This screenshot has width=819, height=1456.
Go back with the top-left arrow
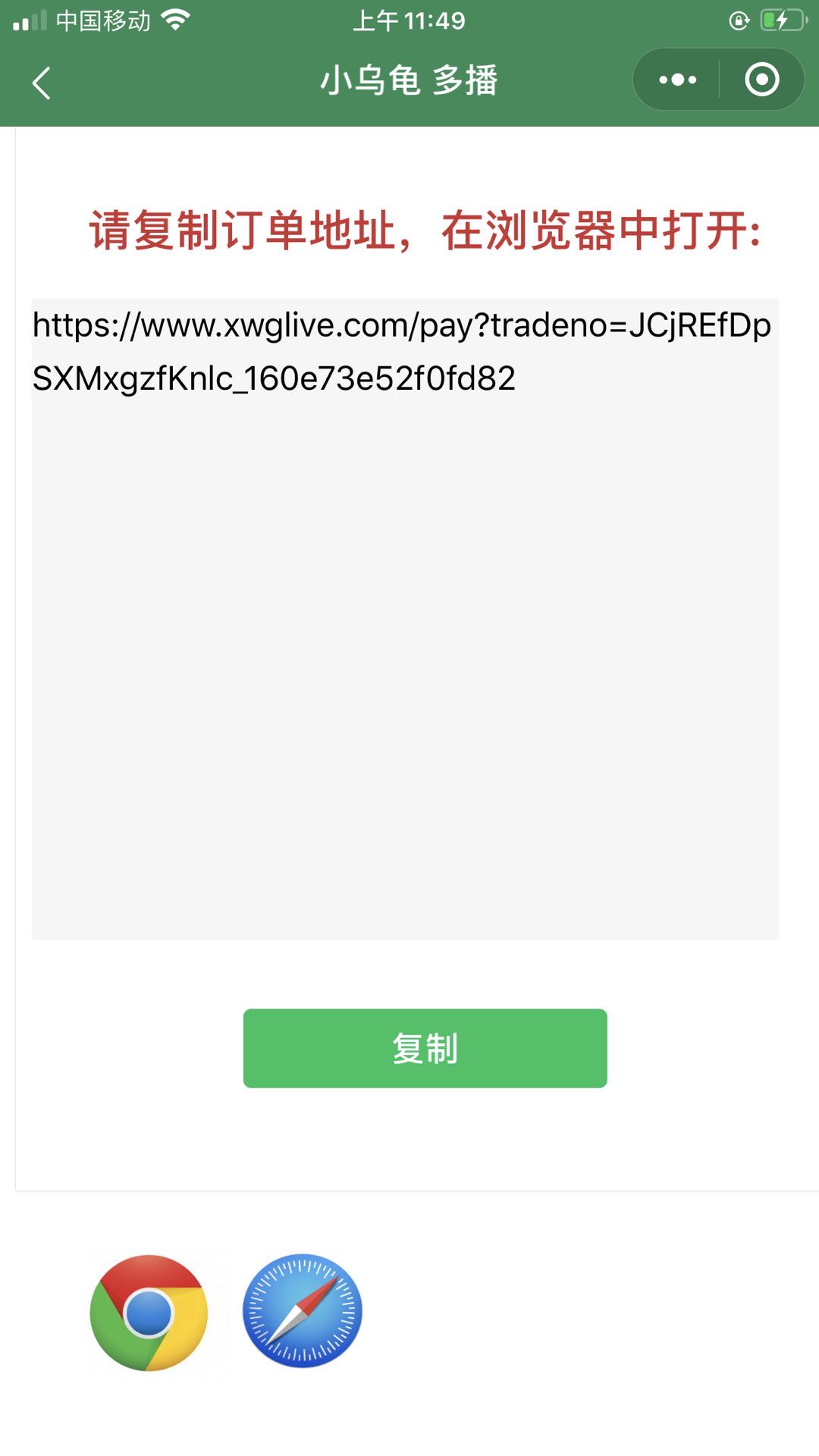tap(42, 82)
